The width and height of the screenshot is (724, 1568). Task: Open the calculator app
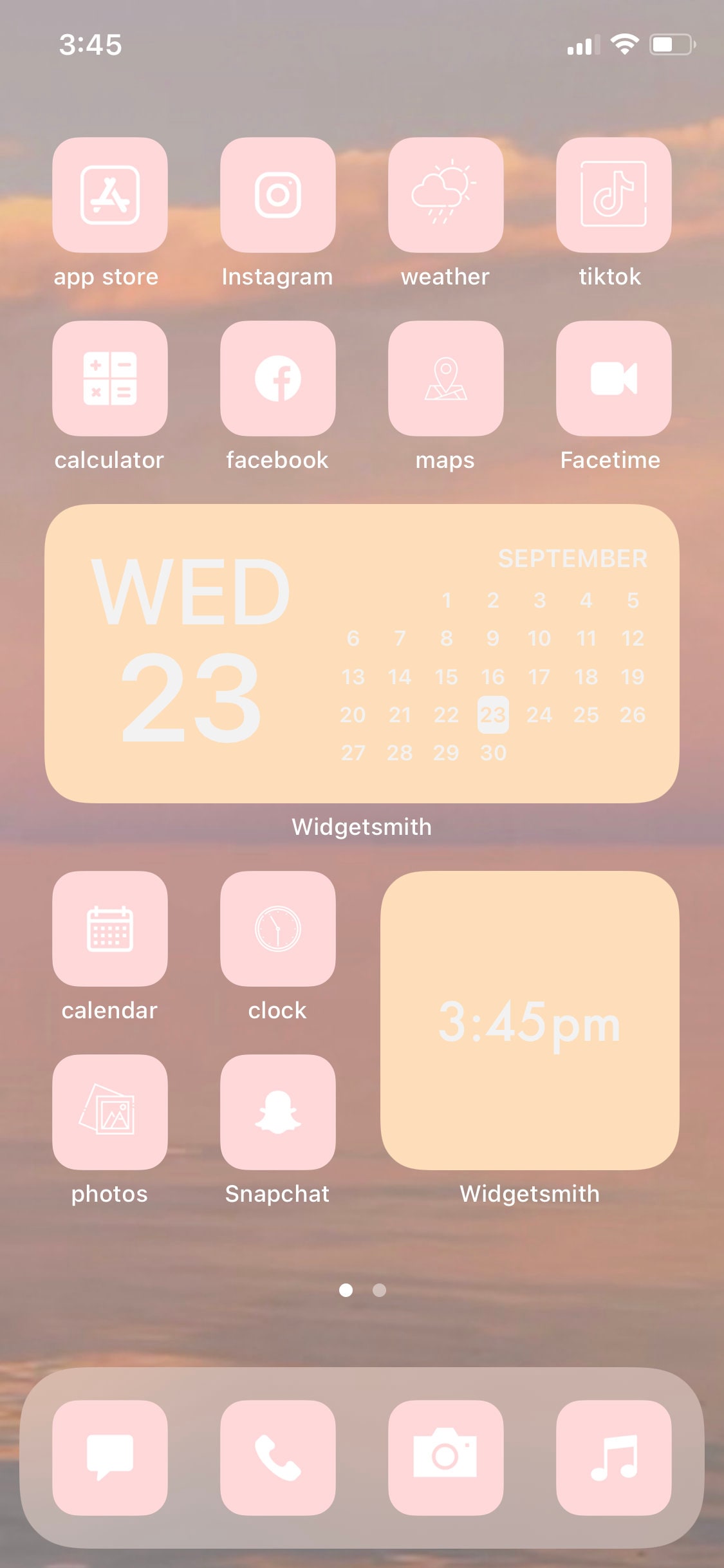(110, 378)
